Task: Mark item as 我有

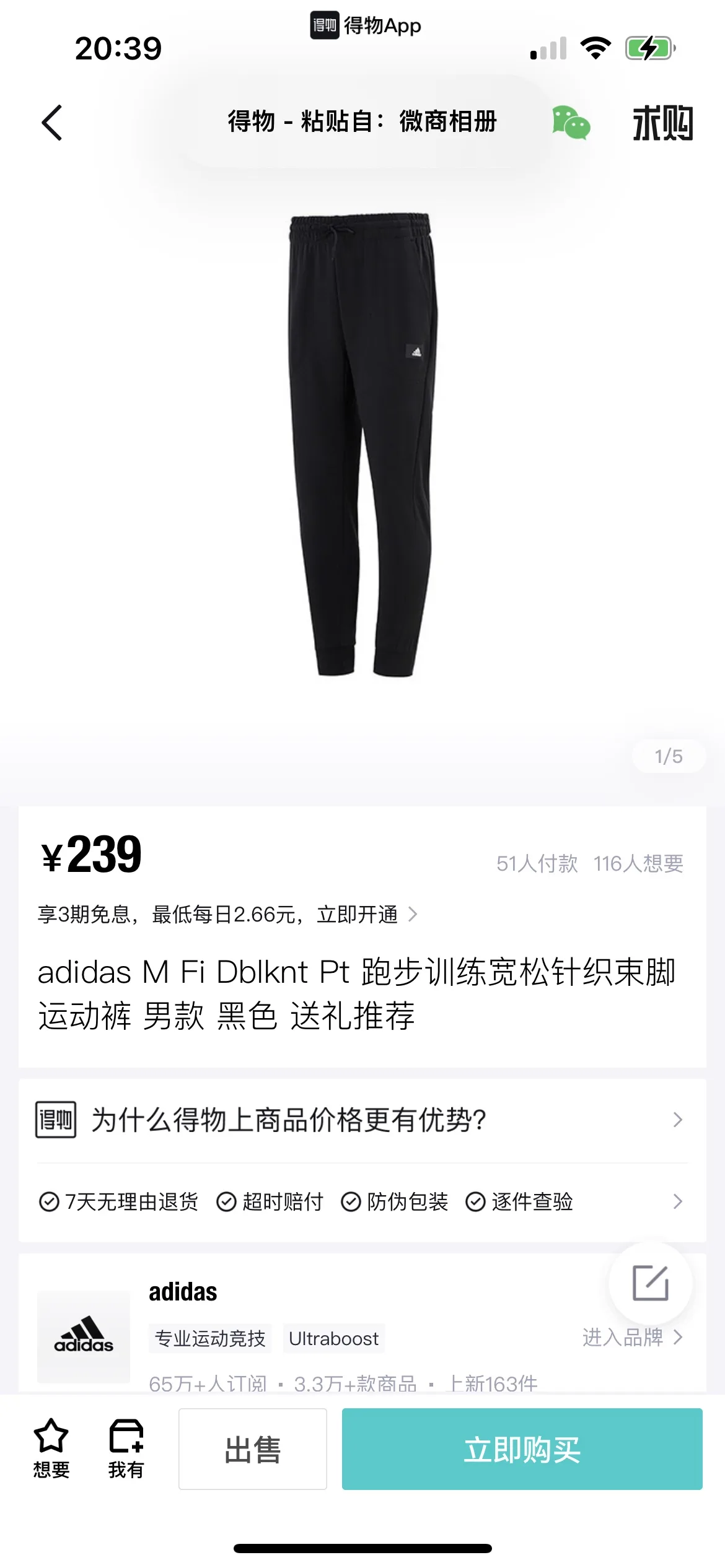Action: coord(126,1448)
